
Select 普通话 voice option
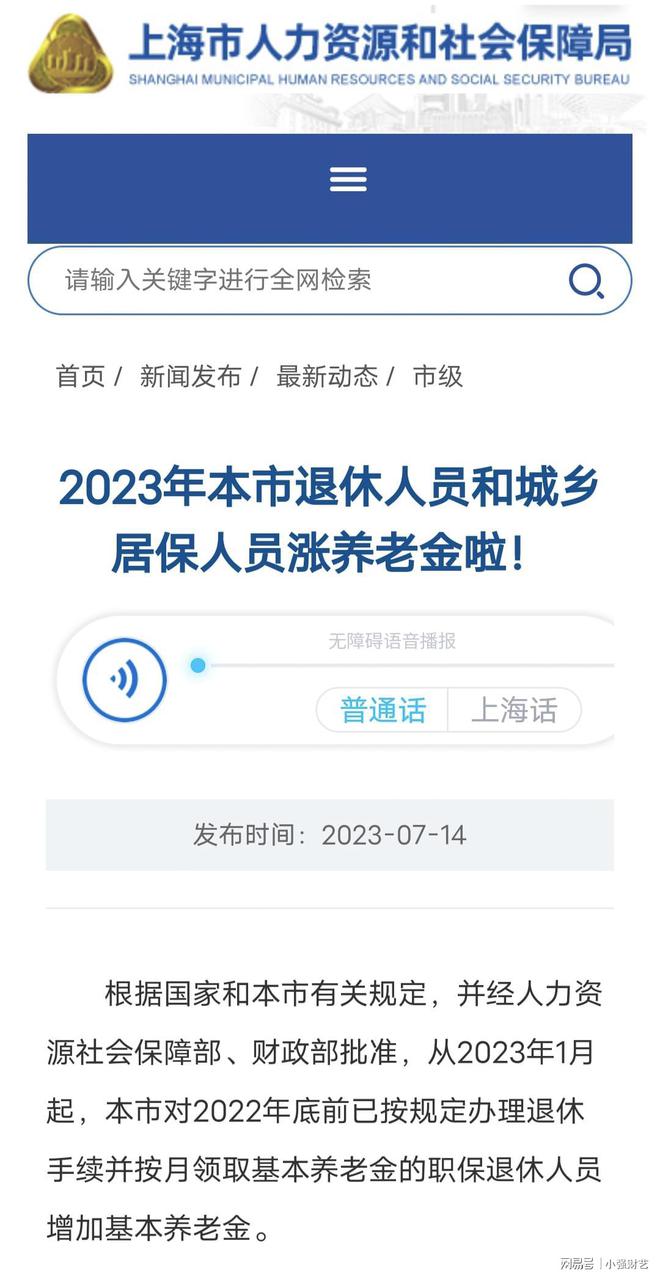[383, 710]
